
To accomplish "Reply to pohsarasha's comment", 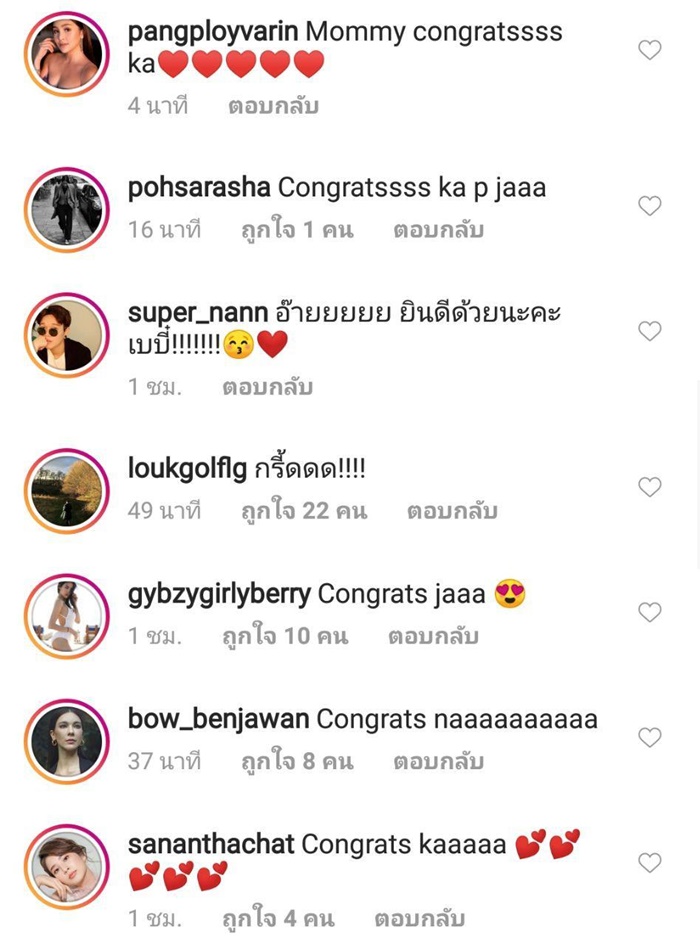I will click(x=438, y=230).
